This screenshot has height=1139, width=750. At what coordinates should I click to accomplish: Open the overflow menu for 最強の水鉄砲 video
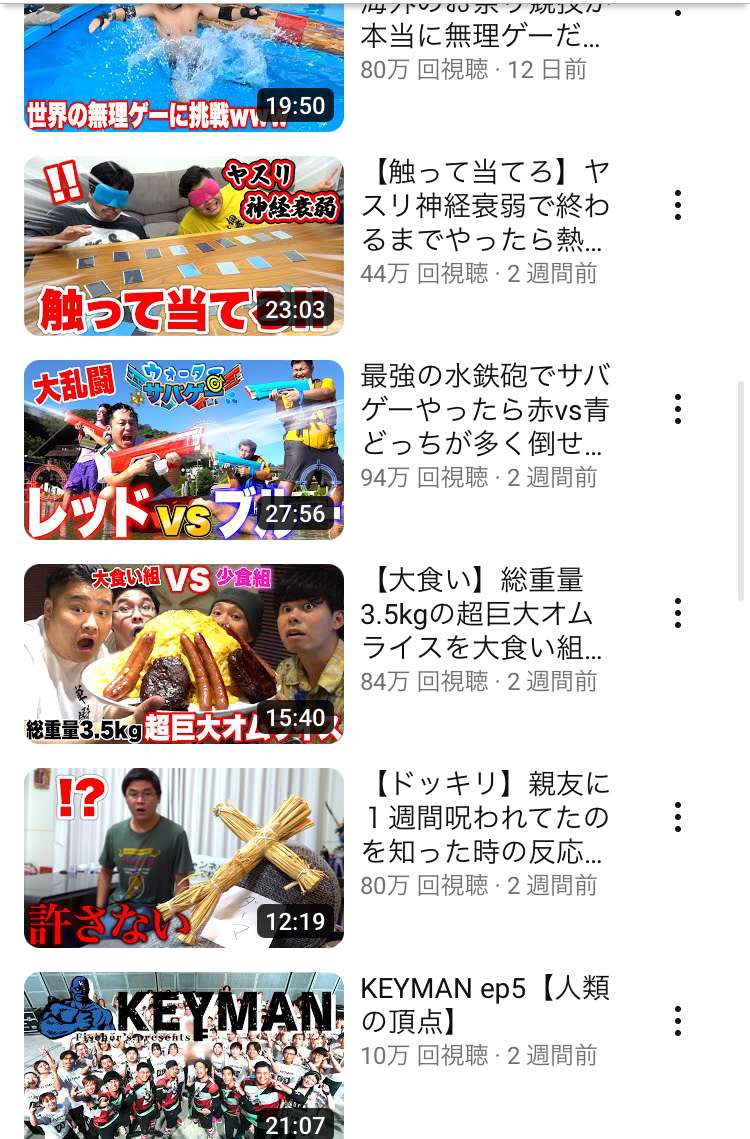tap(678, 409)
